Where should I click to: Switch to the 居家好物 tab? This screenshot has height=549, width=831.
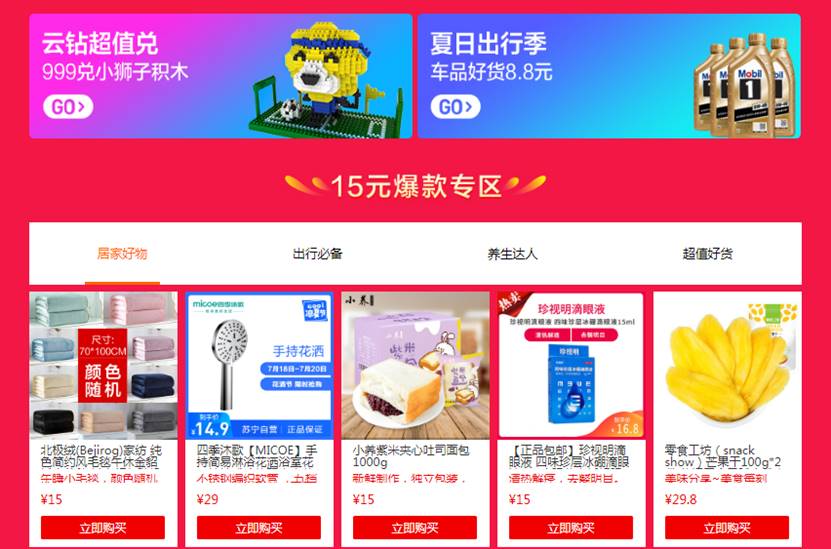[x=122, y=254]
